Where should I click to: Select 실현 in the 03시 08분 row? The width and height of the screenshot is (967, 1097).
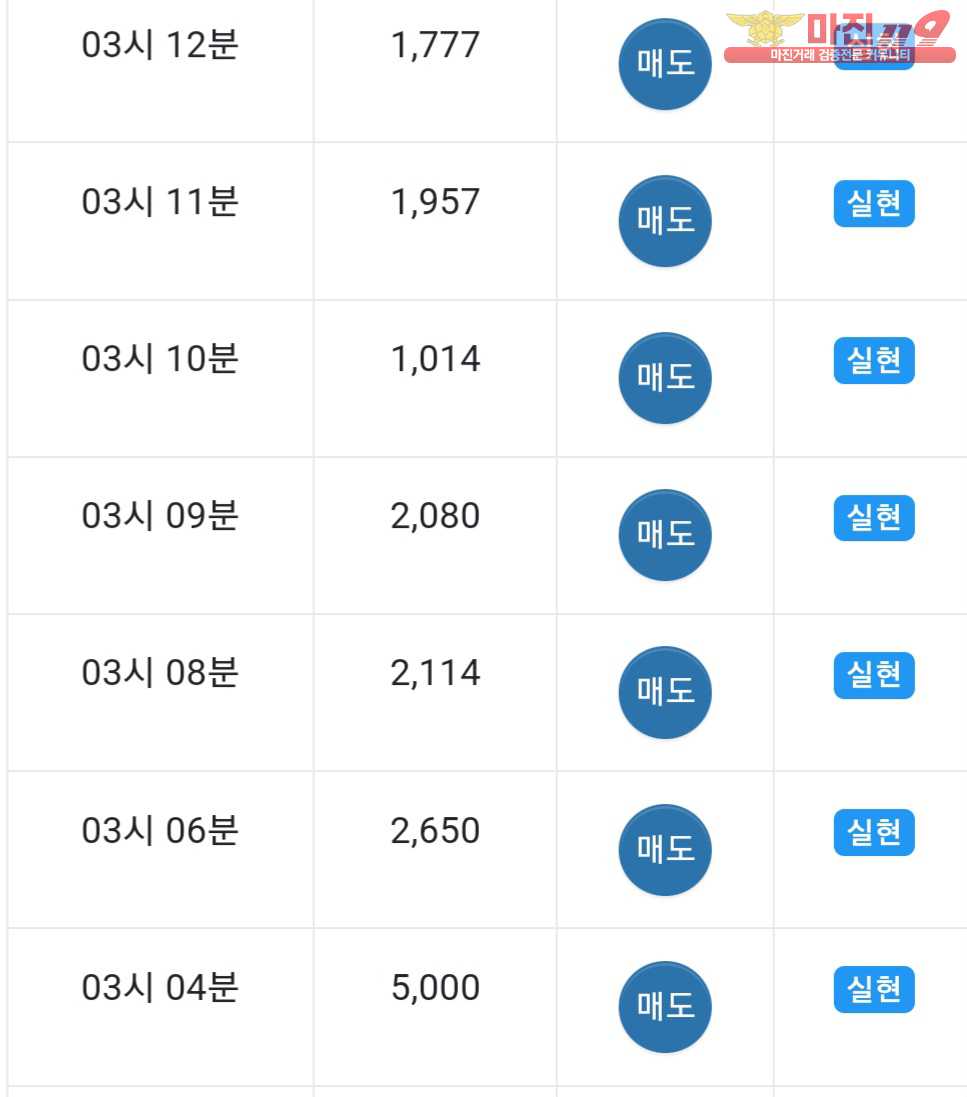(x=874, y=675)
